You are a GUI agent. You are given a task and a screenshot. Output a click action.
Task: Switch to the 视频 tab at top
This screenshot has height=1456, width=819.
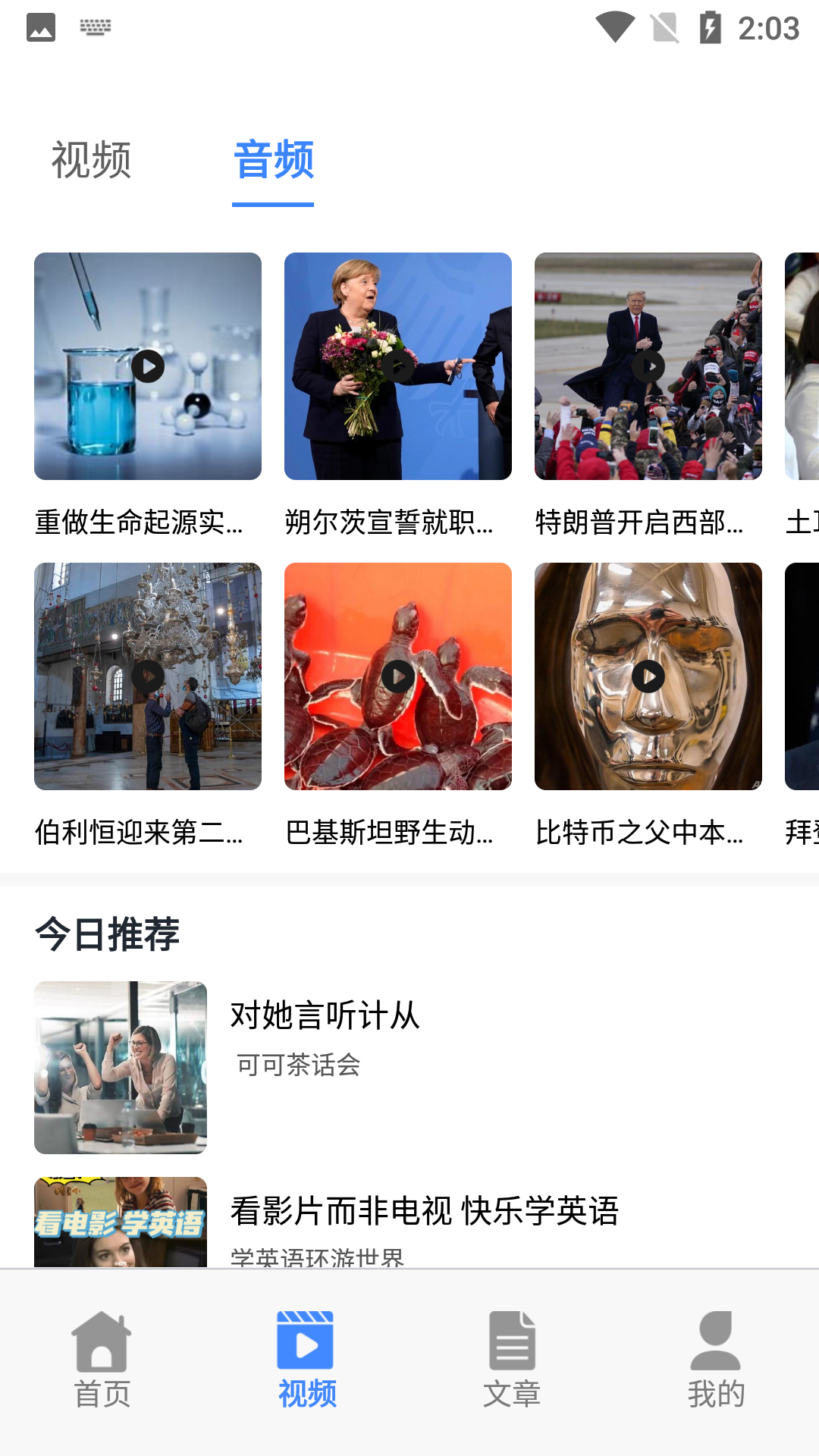[x=91, y=159]
